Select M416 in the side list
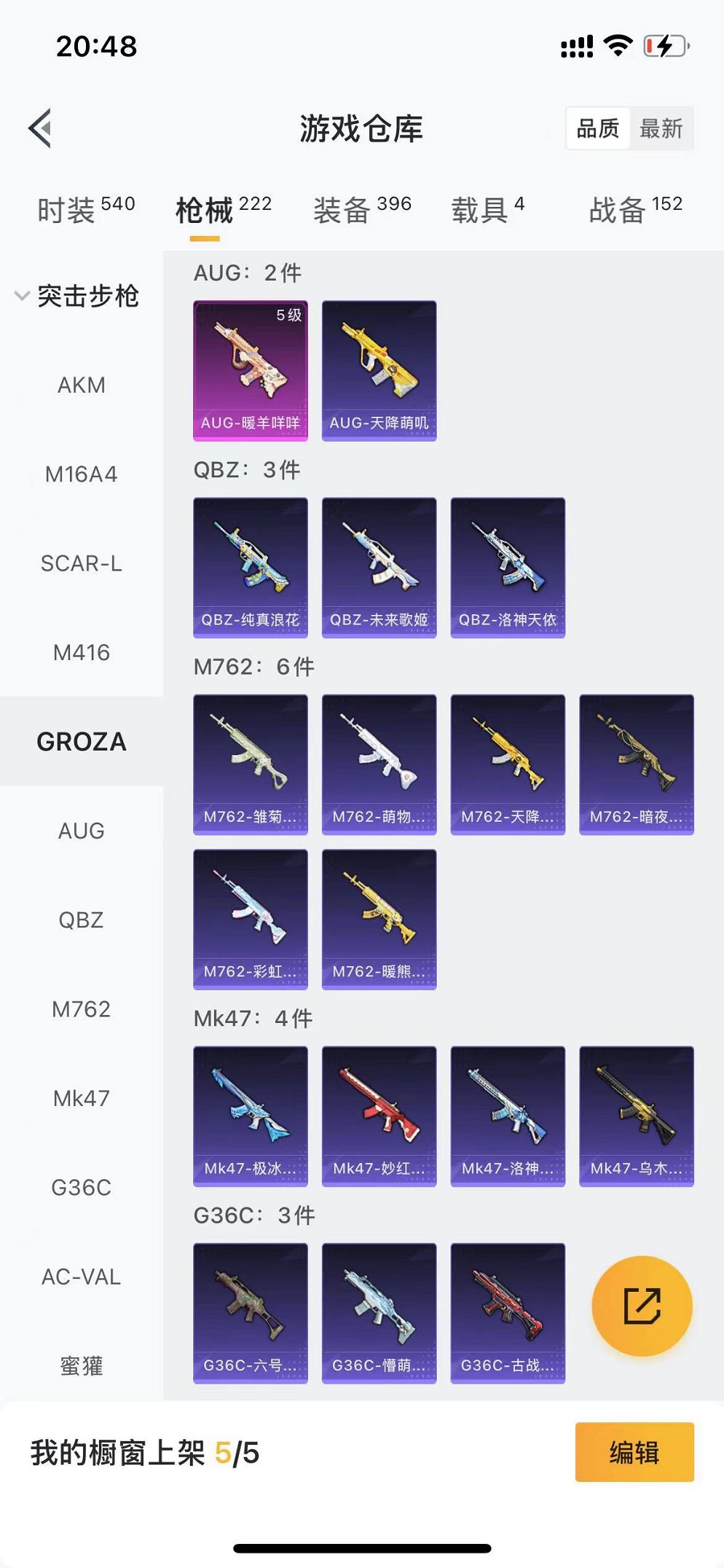 (x=82, y=652)
